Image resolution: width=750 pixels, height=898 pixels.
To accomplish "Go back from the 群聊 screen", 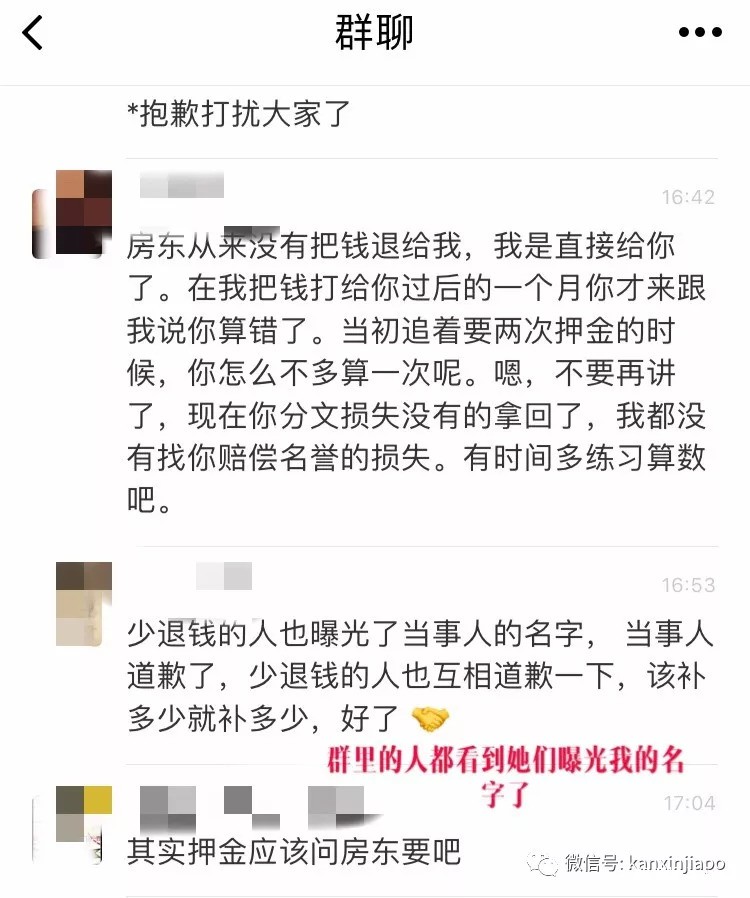I will (34, 33).
